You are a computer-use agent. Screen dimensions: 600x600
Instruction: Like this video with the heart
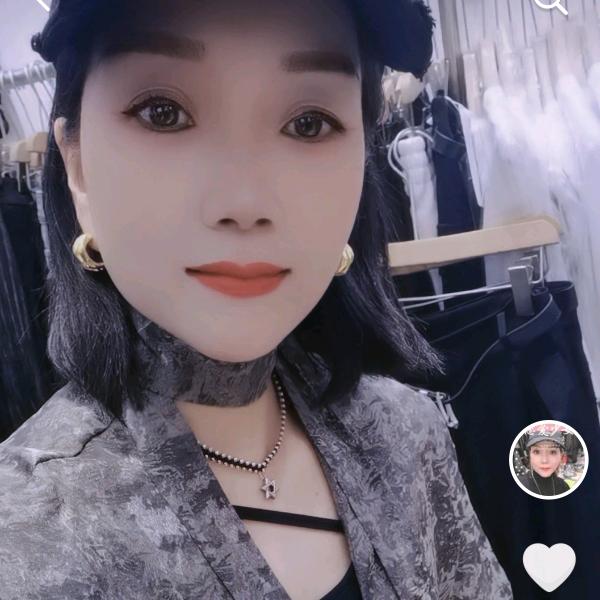(x=549, y=565)
